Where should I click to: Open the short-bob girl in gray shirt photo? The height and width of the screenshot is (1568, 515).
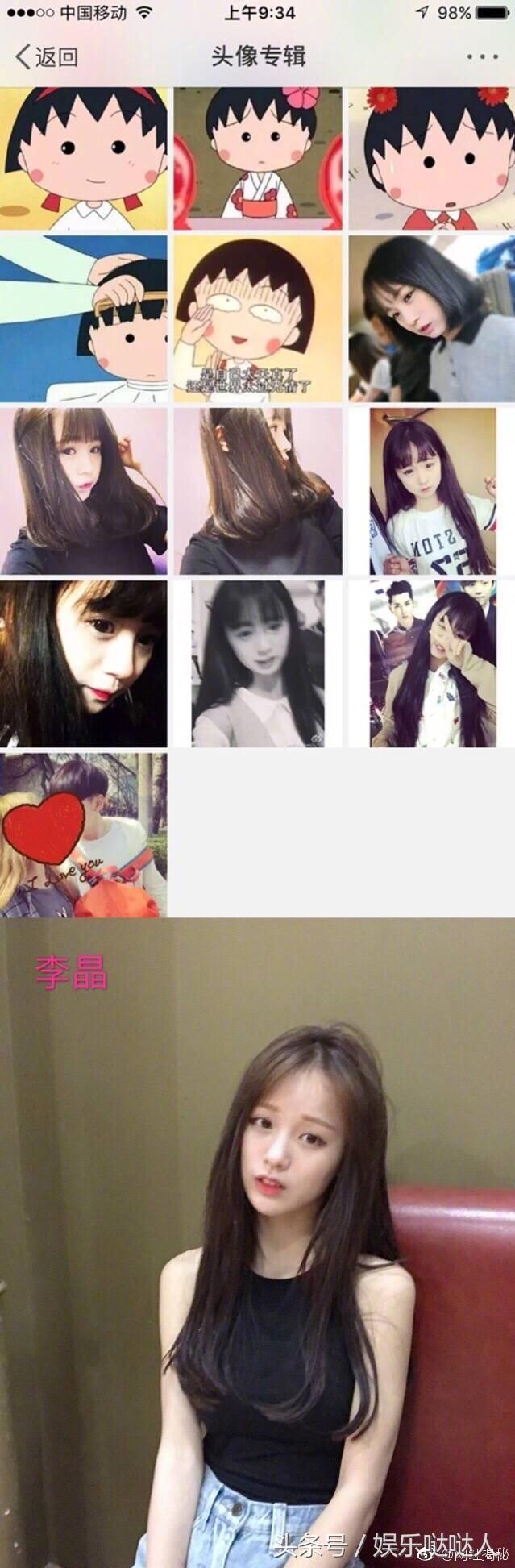[x=432, y=318]
